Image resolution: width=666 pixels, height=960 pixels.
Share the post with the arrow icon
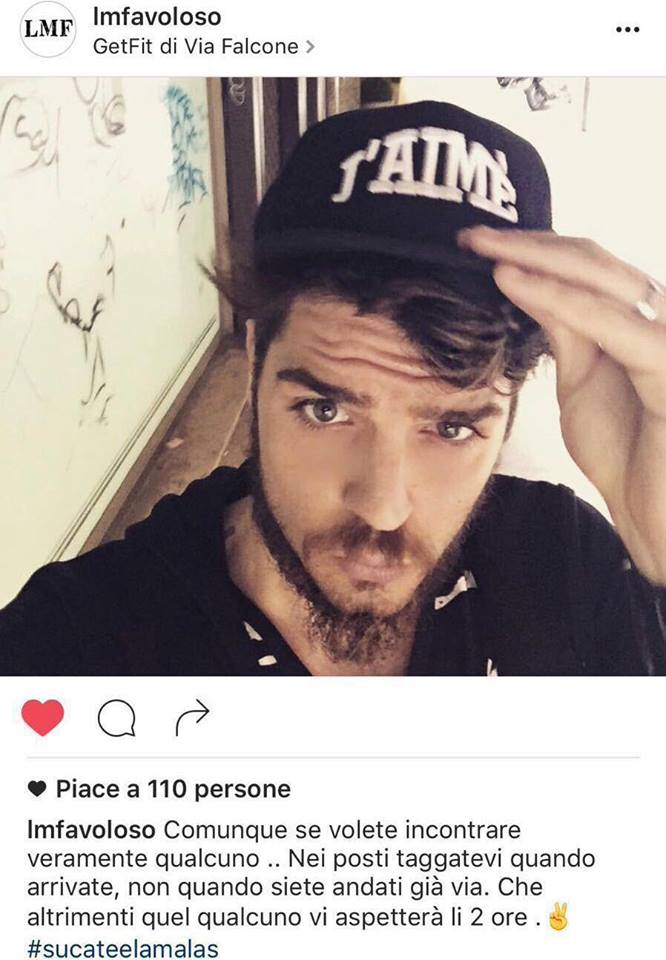coord(191,714)
